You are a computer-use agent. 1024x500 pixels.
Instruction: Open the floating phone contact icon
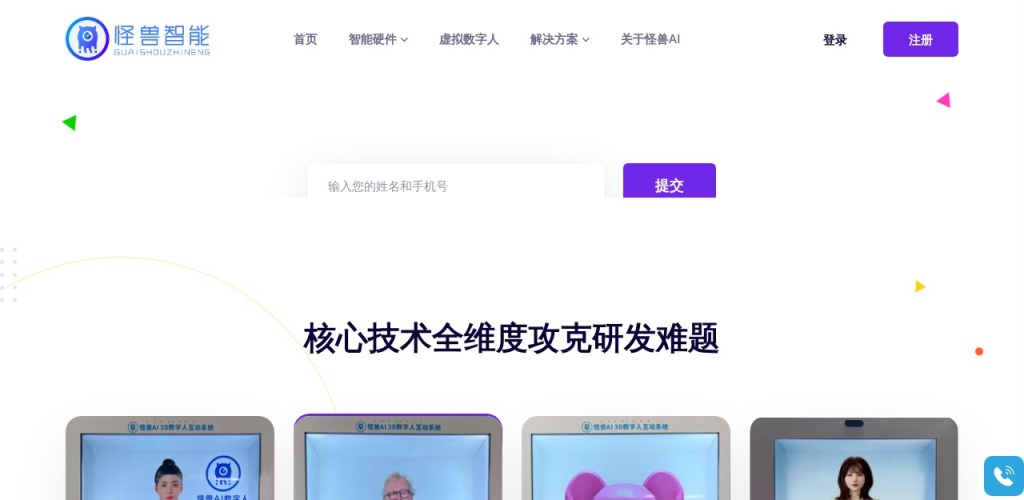(x=1003, y=476)
